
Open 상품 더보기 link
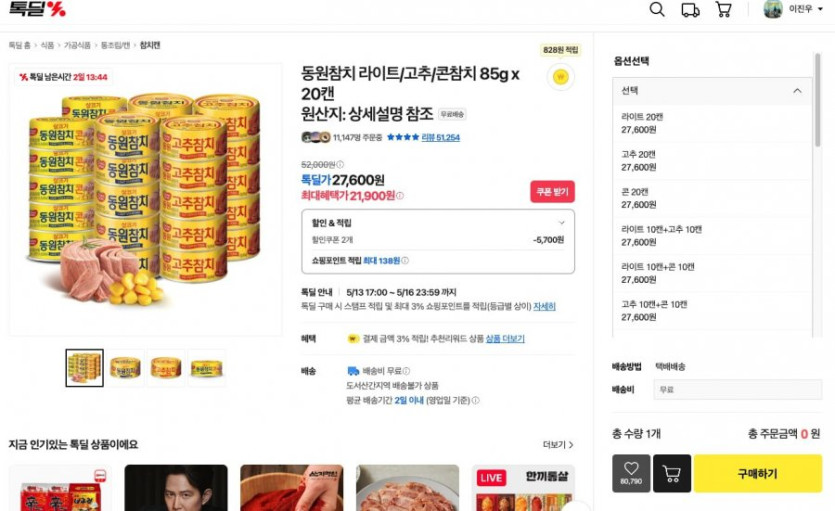pyautogui.click(x=505, y=339)
